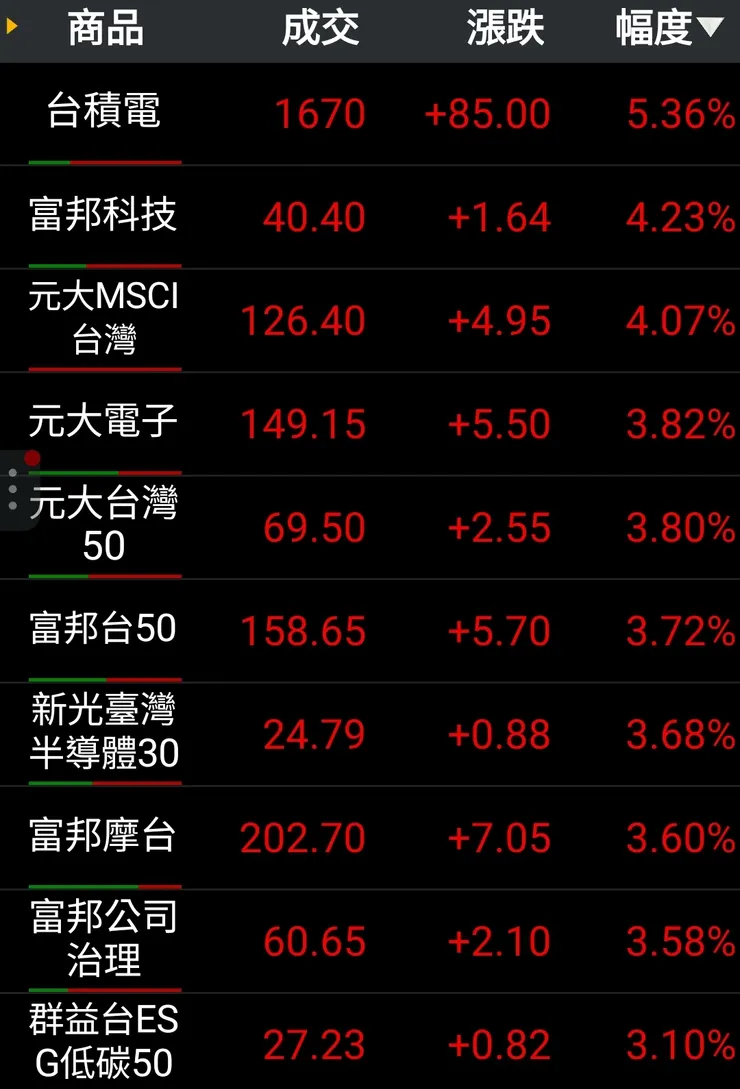Screen dimensions: 740x1089
Task: Sort the list by 成交 column
Action: pyautogui.click(x=320, y=30)
